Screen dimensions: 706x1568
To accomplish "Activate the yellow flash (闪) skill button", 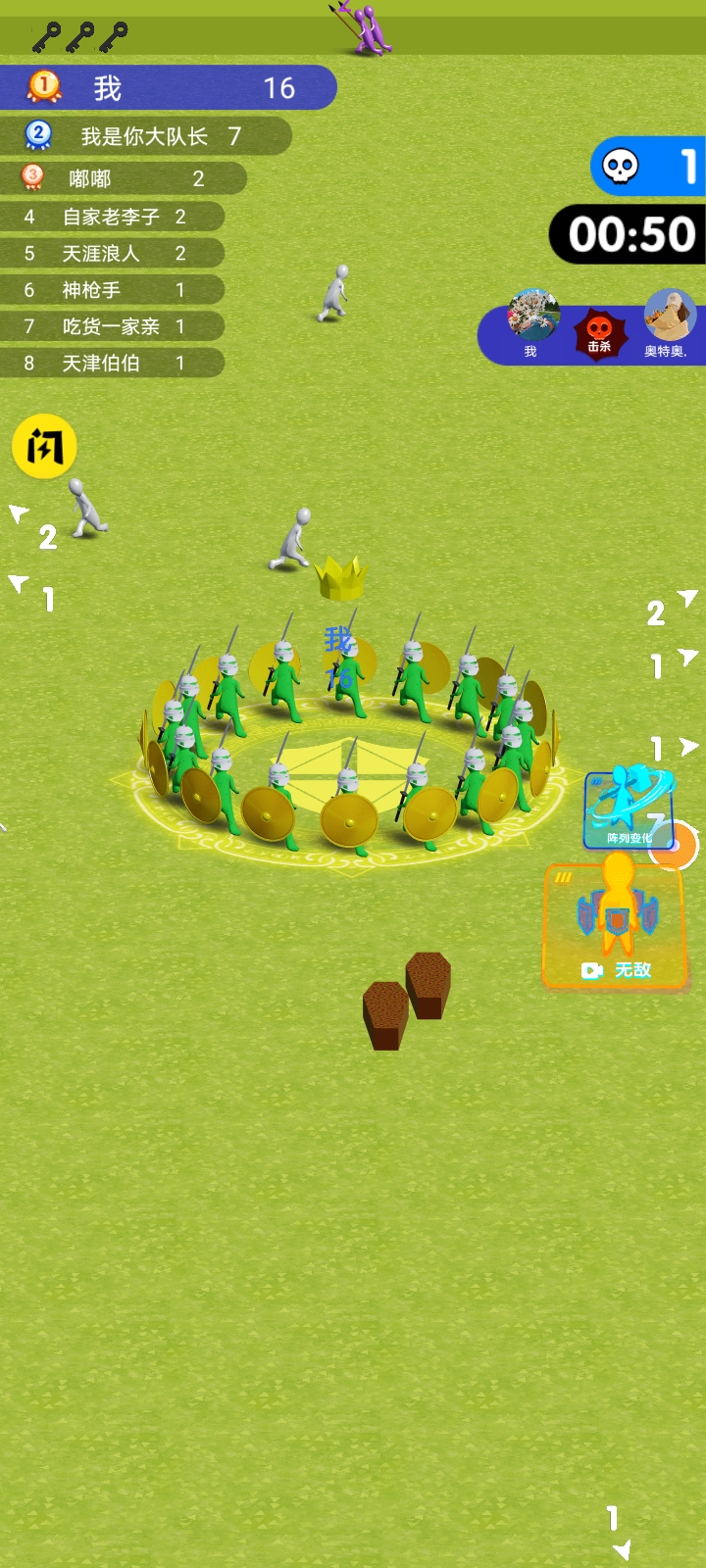I will 44,447.
